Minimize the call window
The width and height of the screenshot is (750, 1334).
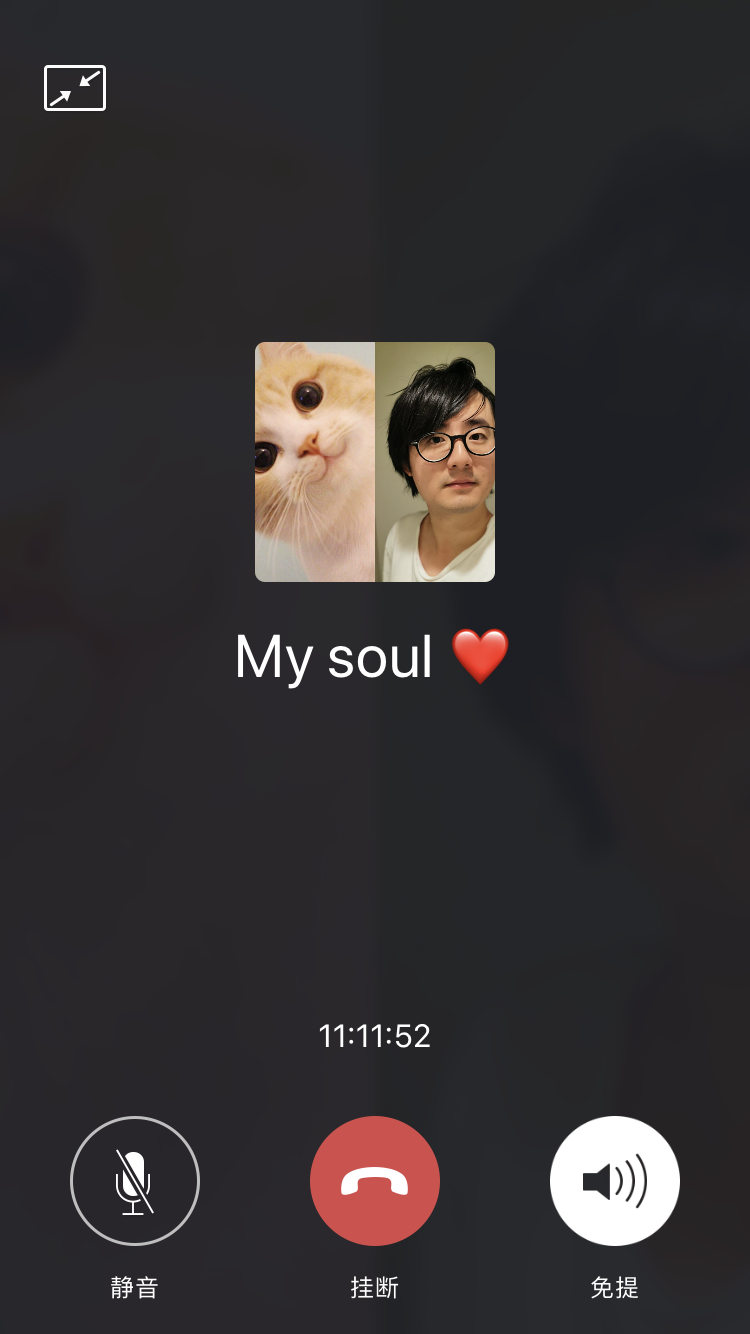tap(75, 88)
